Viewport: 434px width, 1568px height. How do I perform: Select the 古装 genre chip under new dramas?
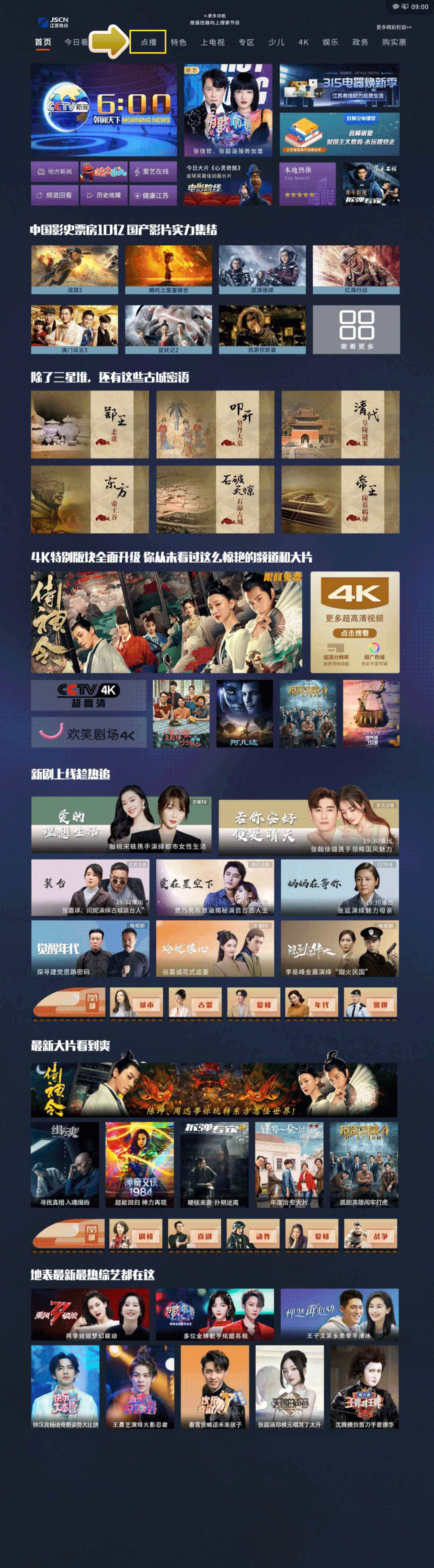click(x=195, y=1003)
